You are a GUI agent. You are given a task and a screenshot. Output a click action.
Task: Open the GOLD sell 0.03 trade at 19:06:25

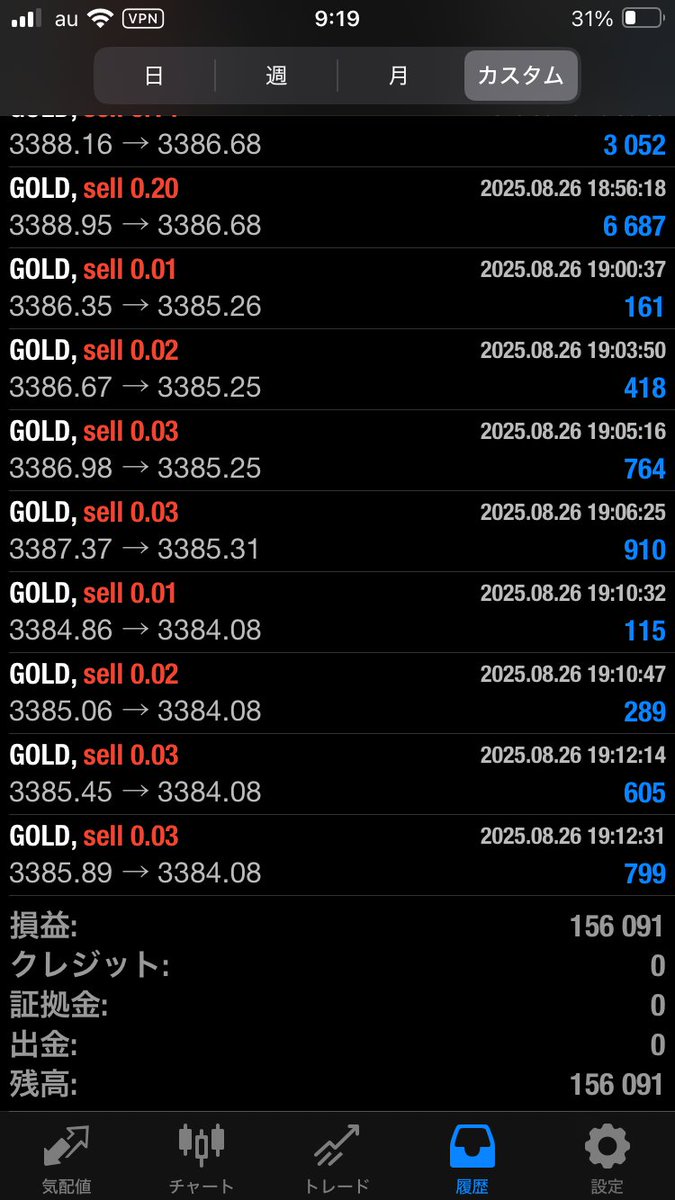(337, 531)
